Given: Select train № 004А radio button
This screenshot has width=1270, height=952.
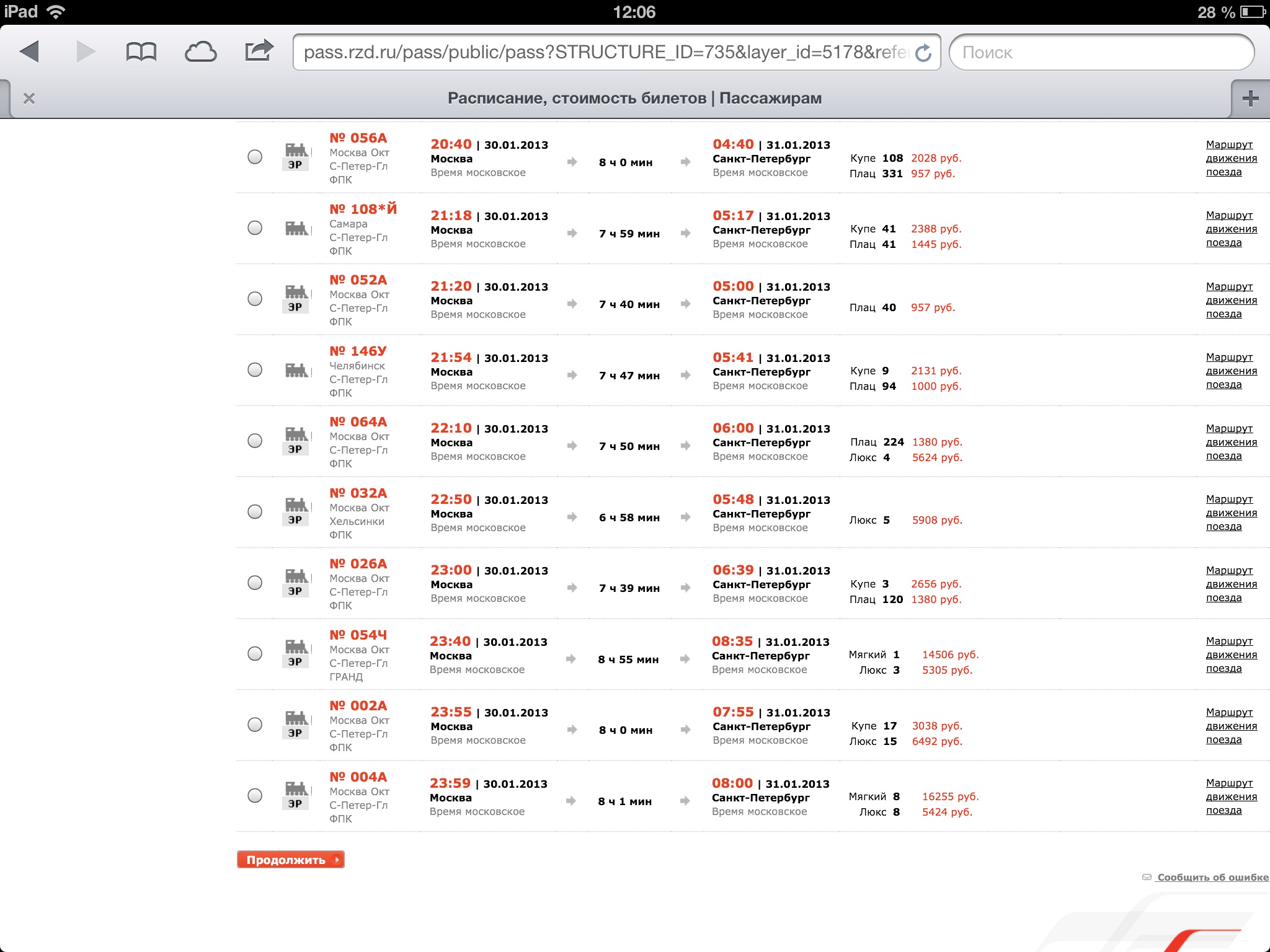Looking at the screenshot, I should coord(255,796).
